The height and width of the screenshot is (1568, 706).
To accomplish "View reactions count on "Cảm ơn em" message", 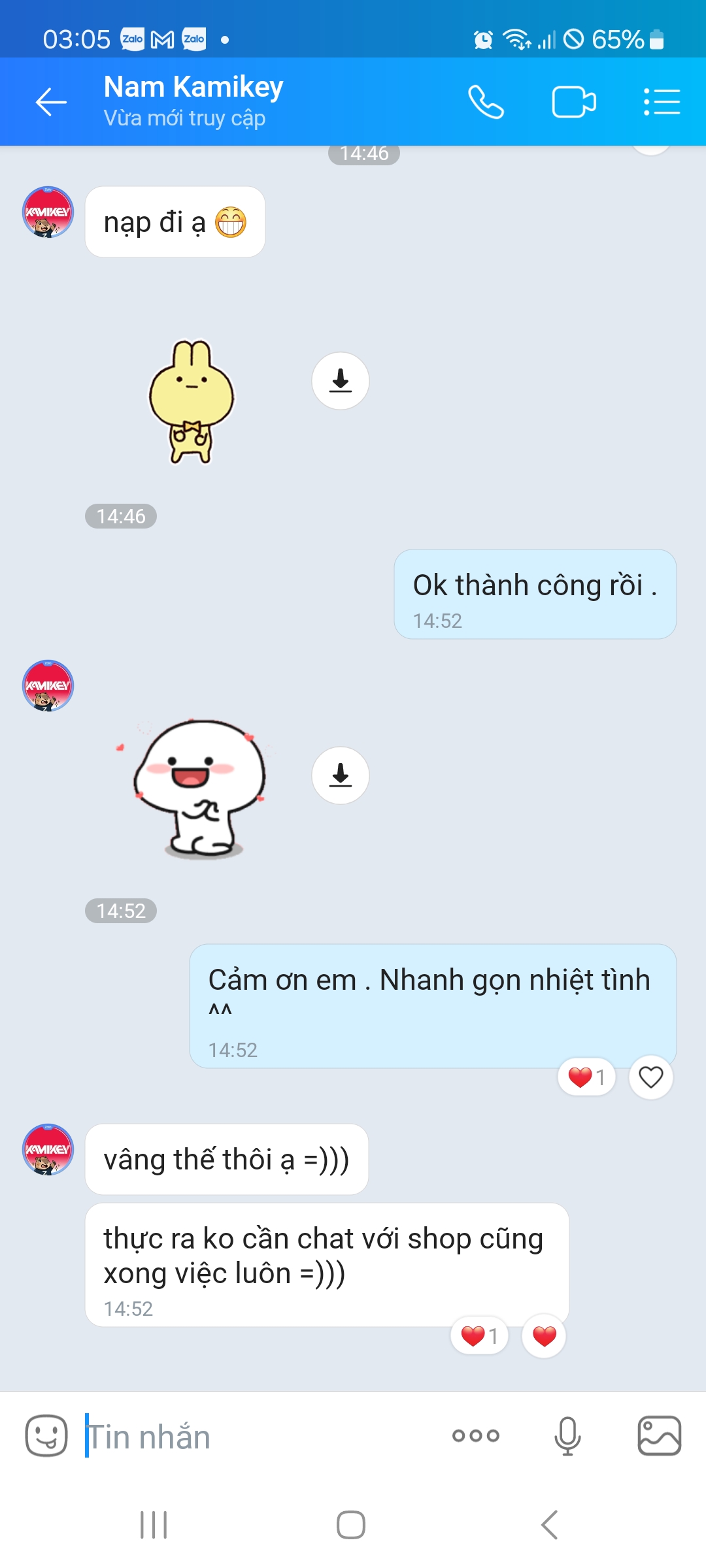I will (x=587, y=1077).
